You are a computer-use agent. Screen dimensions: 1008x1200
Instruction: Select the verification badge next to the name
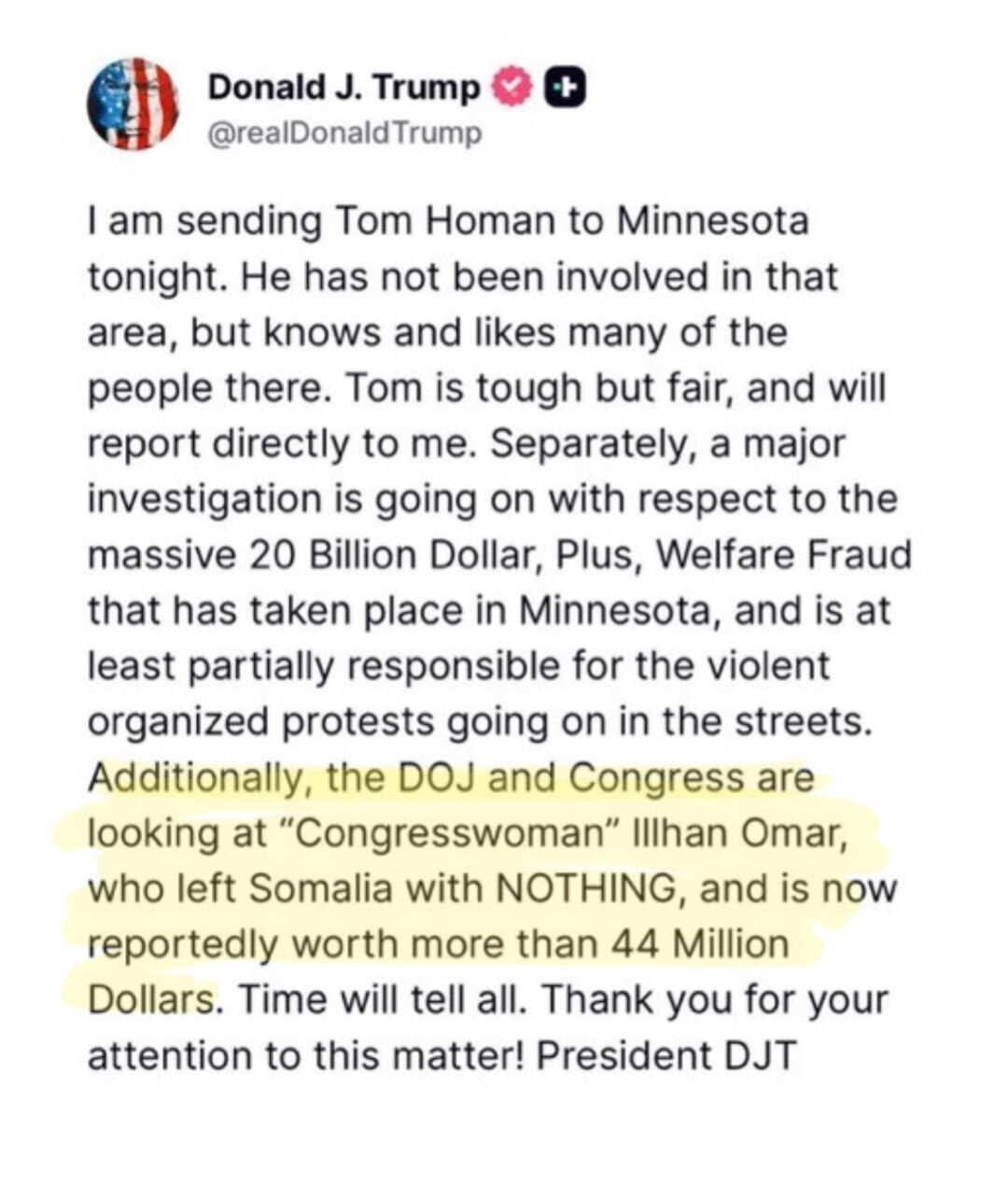click(511, 86)
